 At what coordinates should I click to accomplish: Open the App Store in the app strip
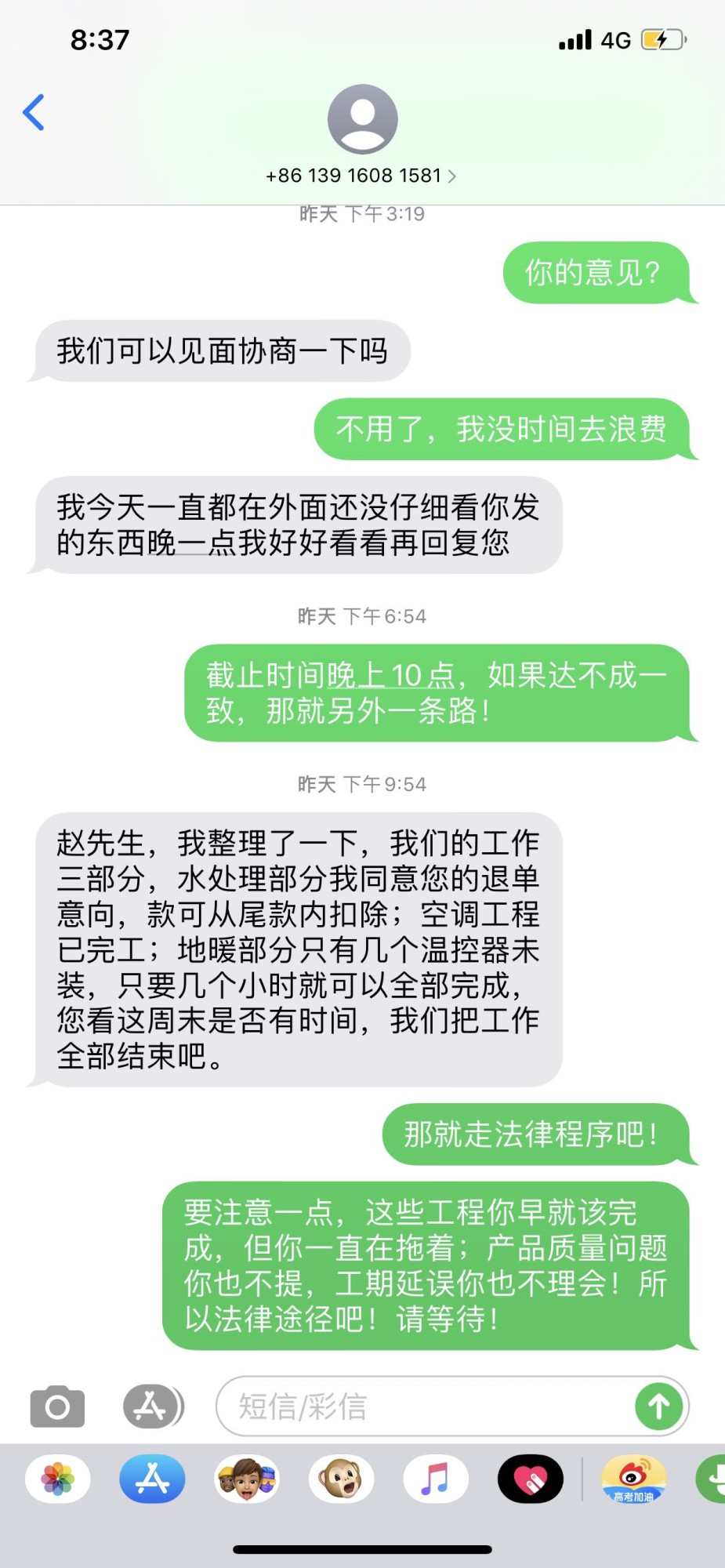pyautogui.click(x=152, y=1479)
